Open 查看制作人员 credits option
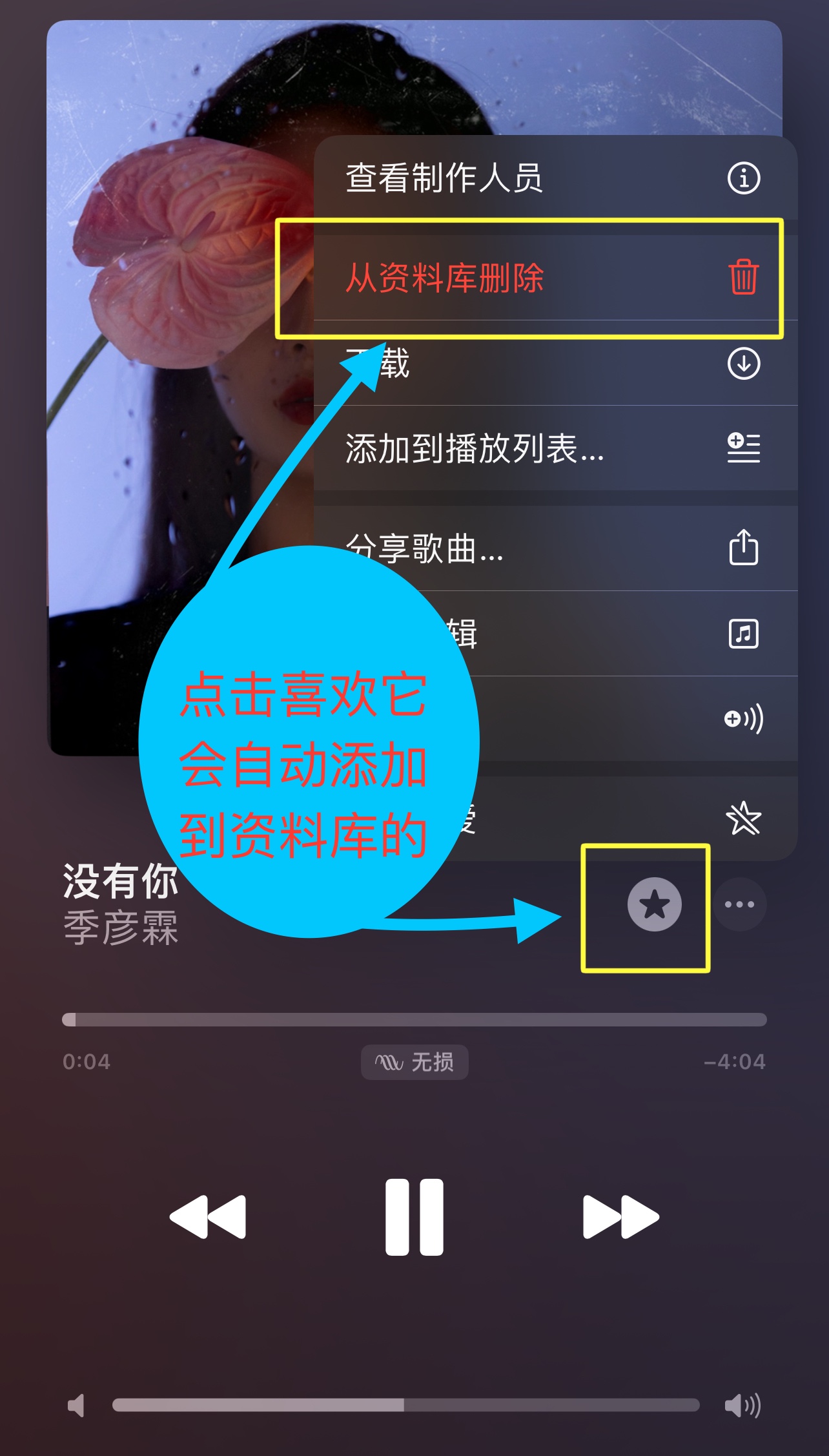This screenshot has width=829, height=1456. 555,178
